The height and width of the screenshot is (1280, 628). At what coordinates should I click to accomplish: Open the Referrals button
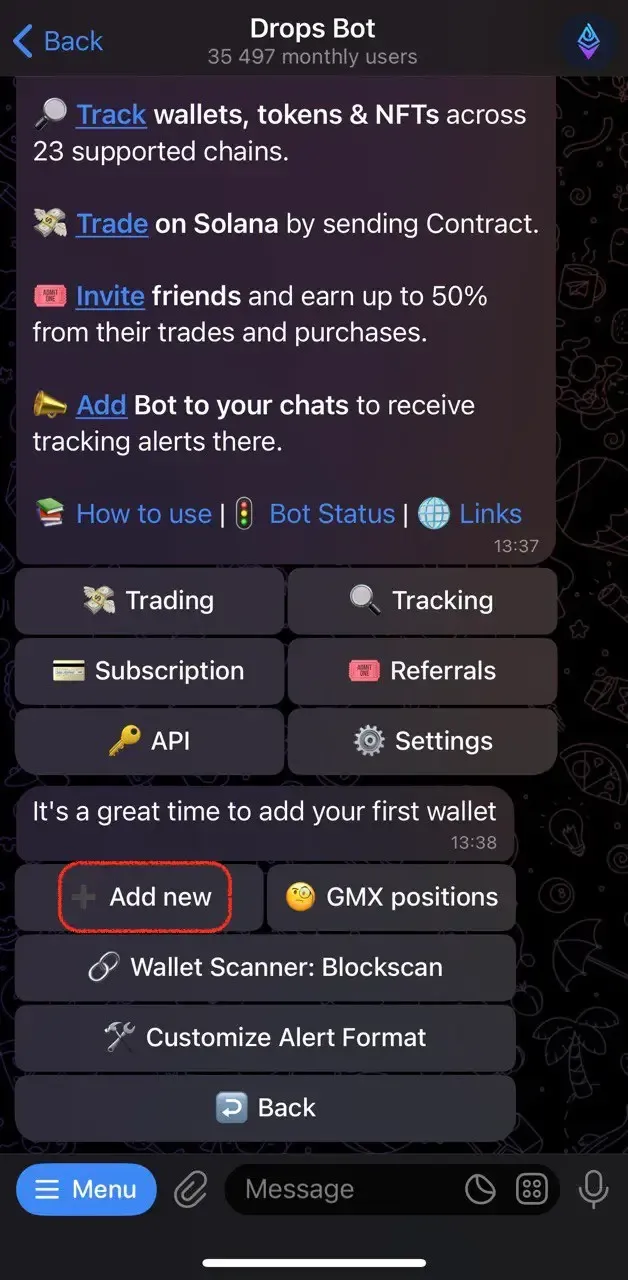point(422,671)
